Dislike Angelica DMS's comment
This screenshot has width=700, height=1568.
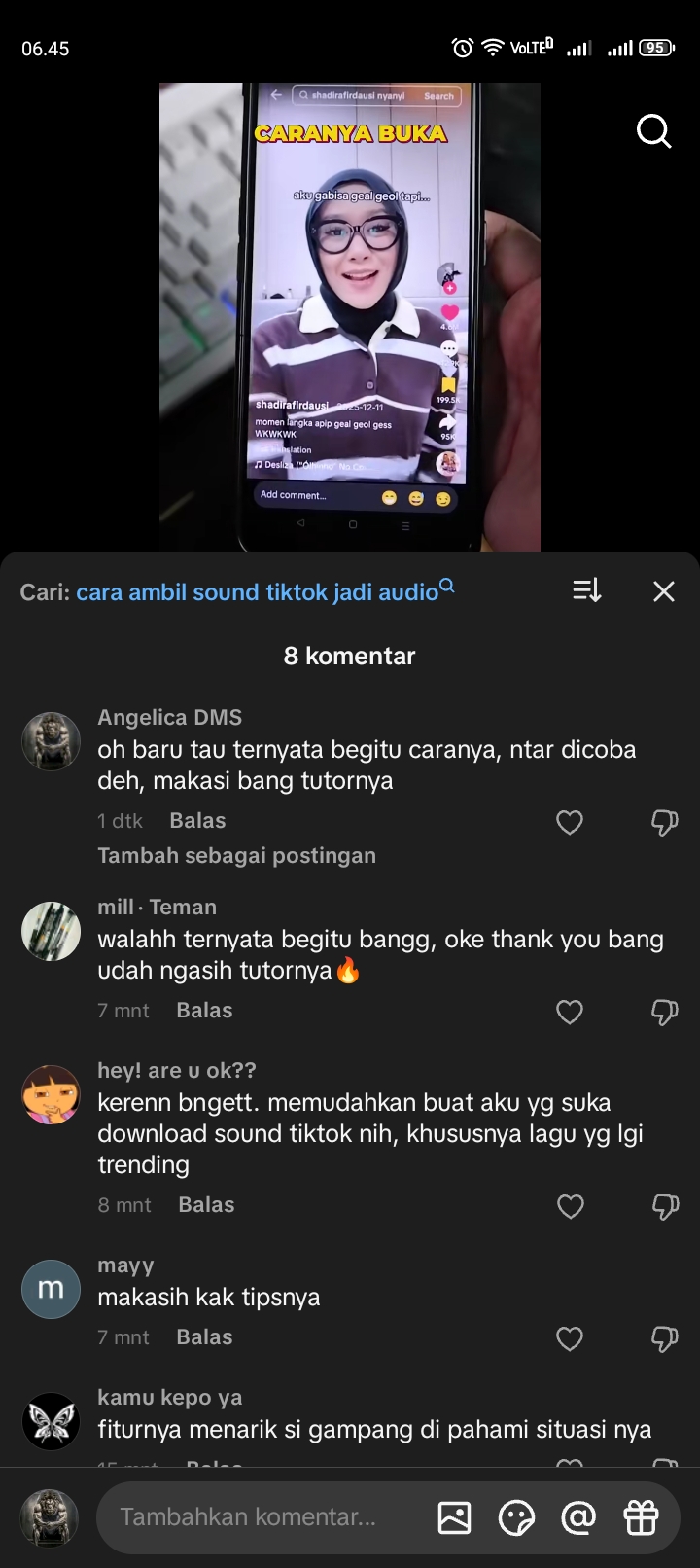click(x=664, y=823)
